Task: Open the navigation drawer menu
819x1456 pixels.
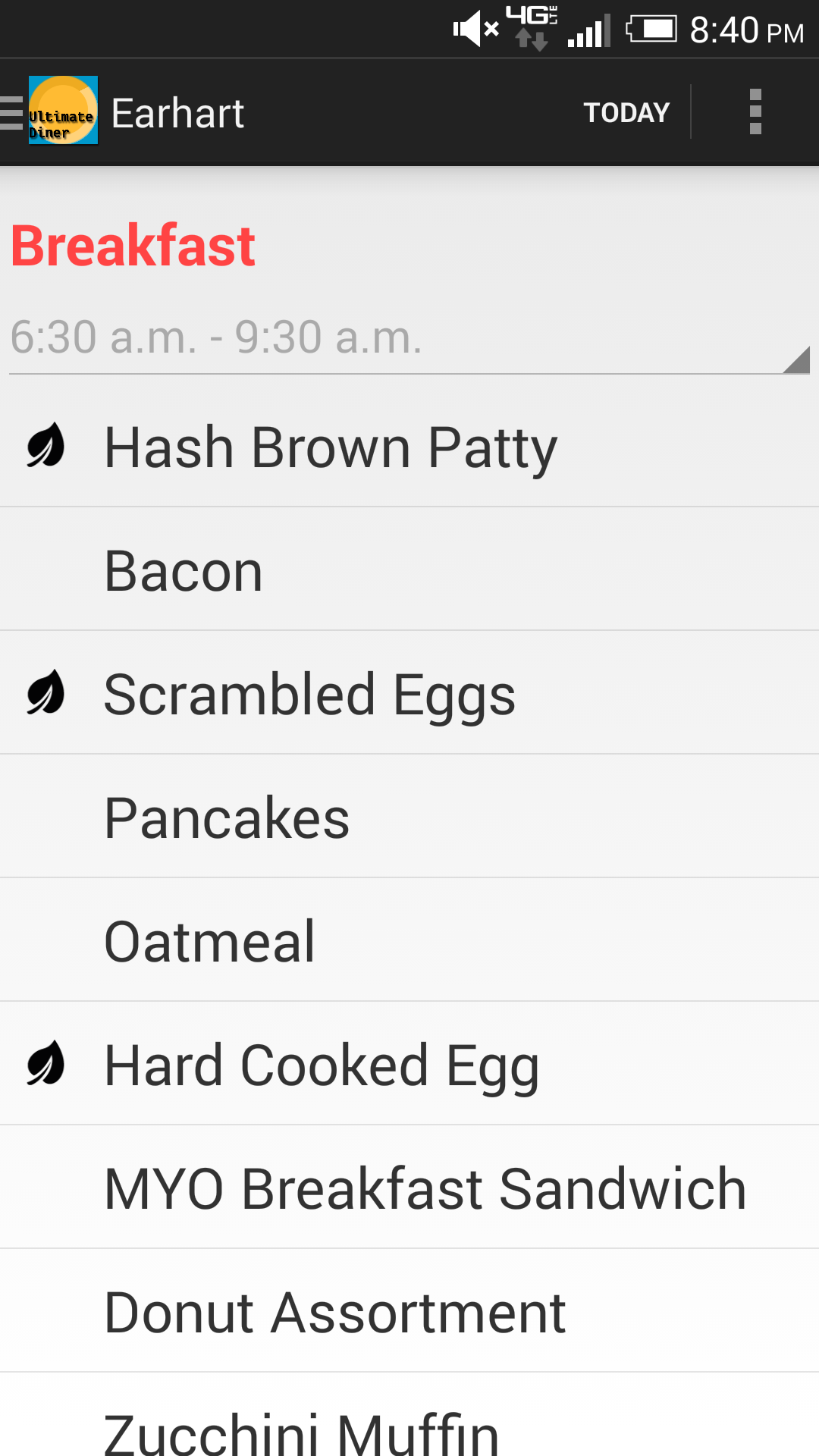Action: pos(50,112)
